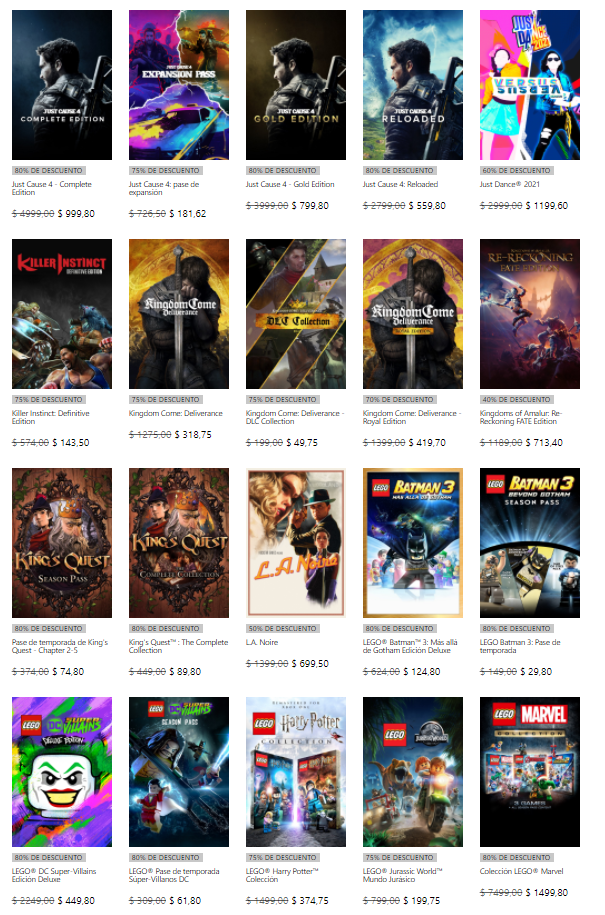This screenshot has width=605, height=915.
Task: Open LEGO Batman 3: Pase de temporada
Action: click(529, 542)
